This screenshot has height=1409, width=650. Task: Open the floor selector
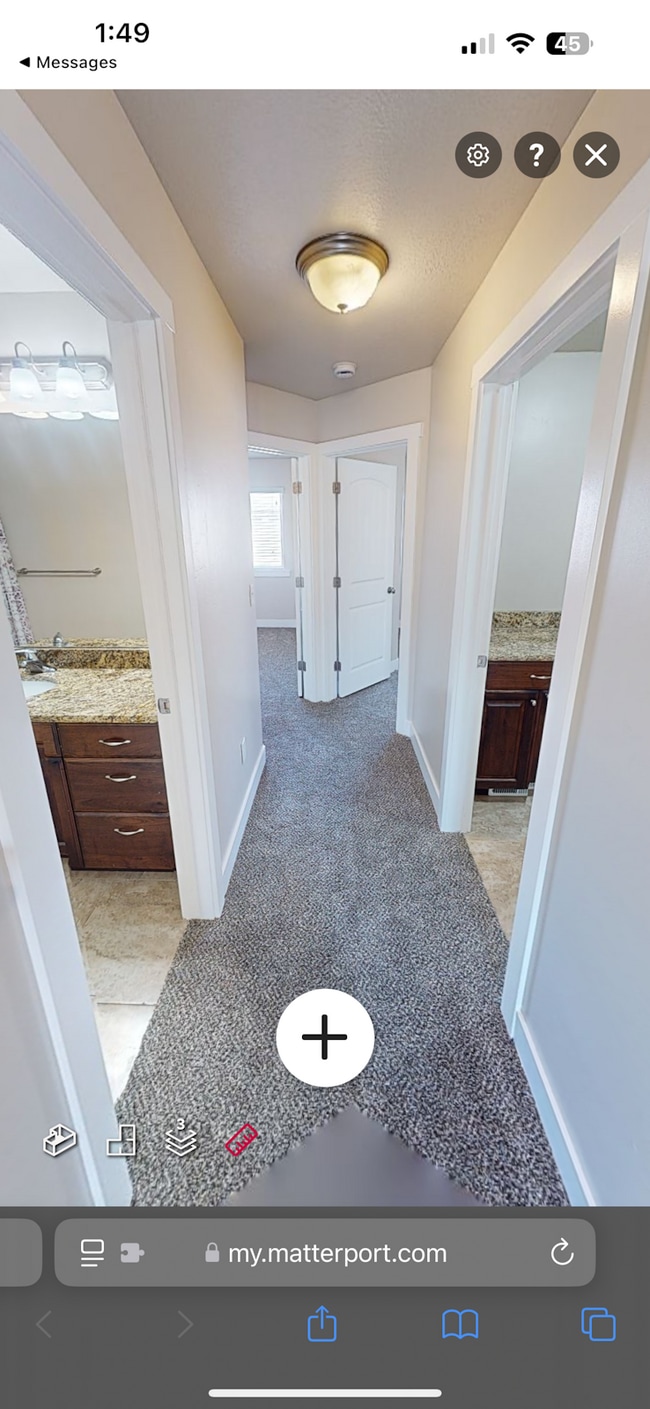[181, 1139]
